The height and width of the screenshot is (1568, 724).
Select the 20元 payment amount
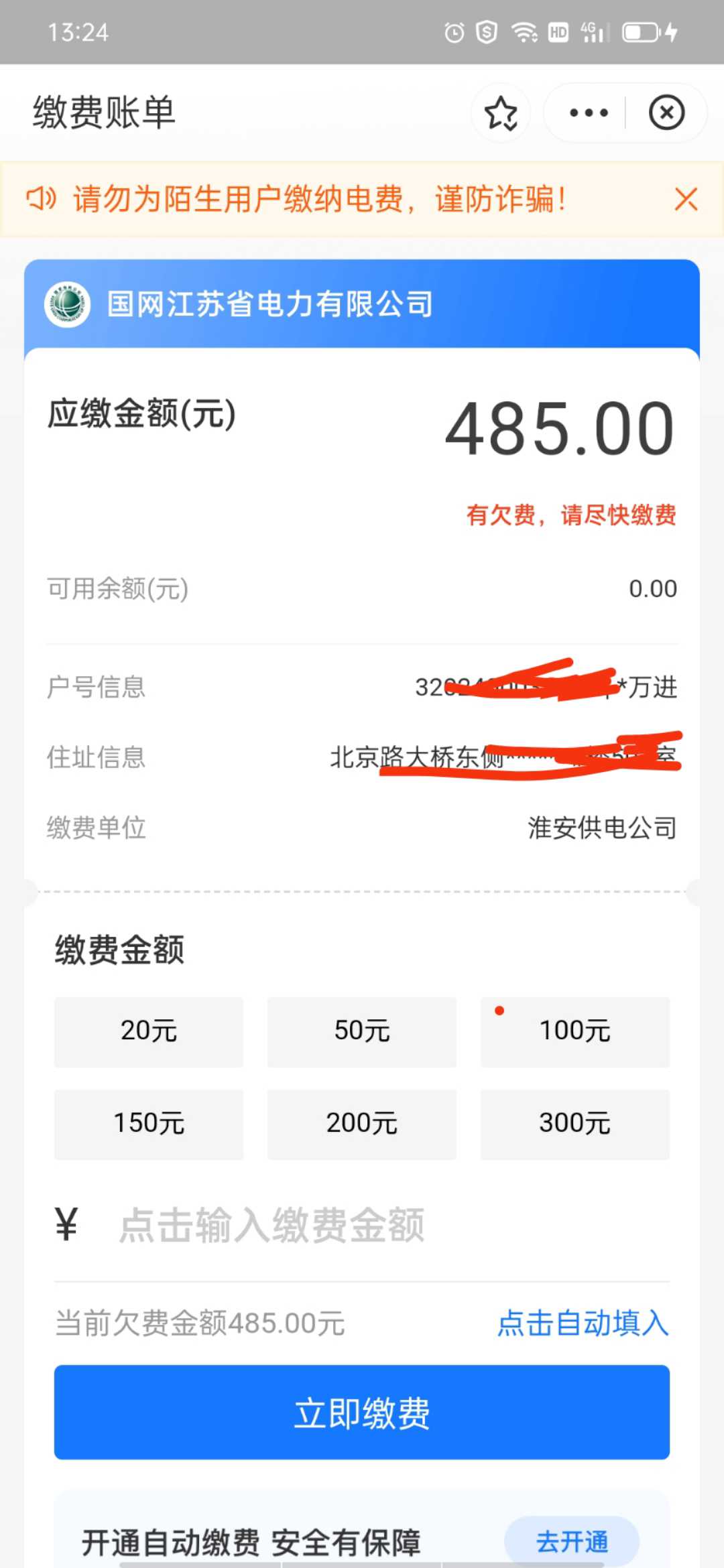(149, 1031)
